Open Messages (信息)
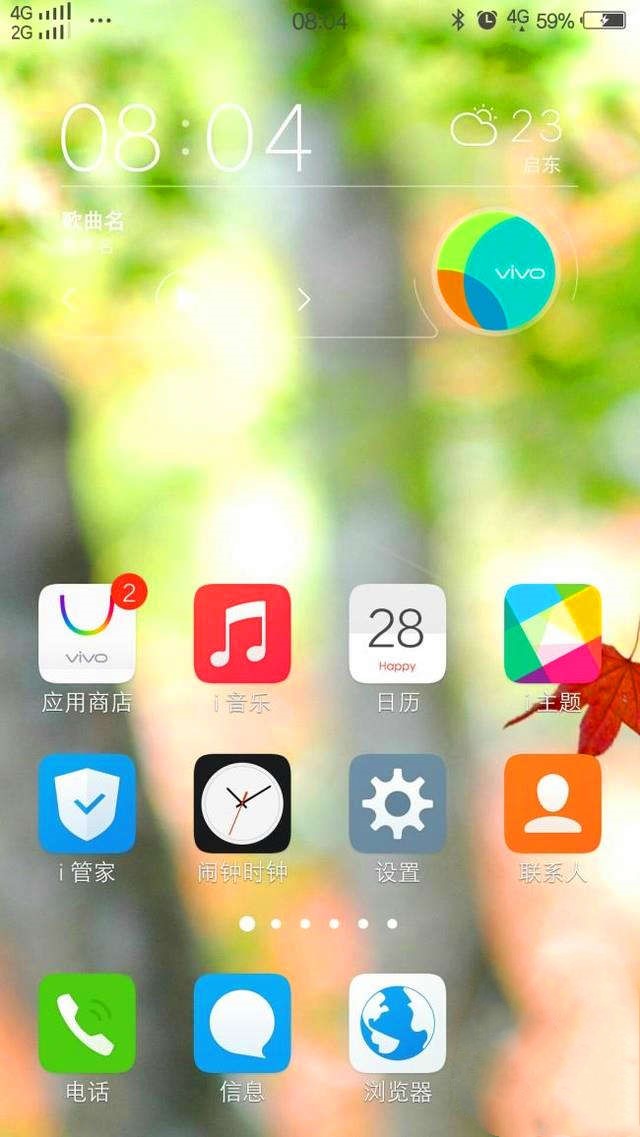640x1137 pixels. 242,1023
